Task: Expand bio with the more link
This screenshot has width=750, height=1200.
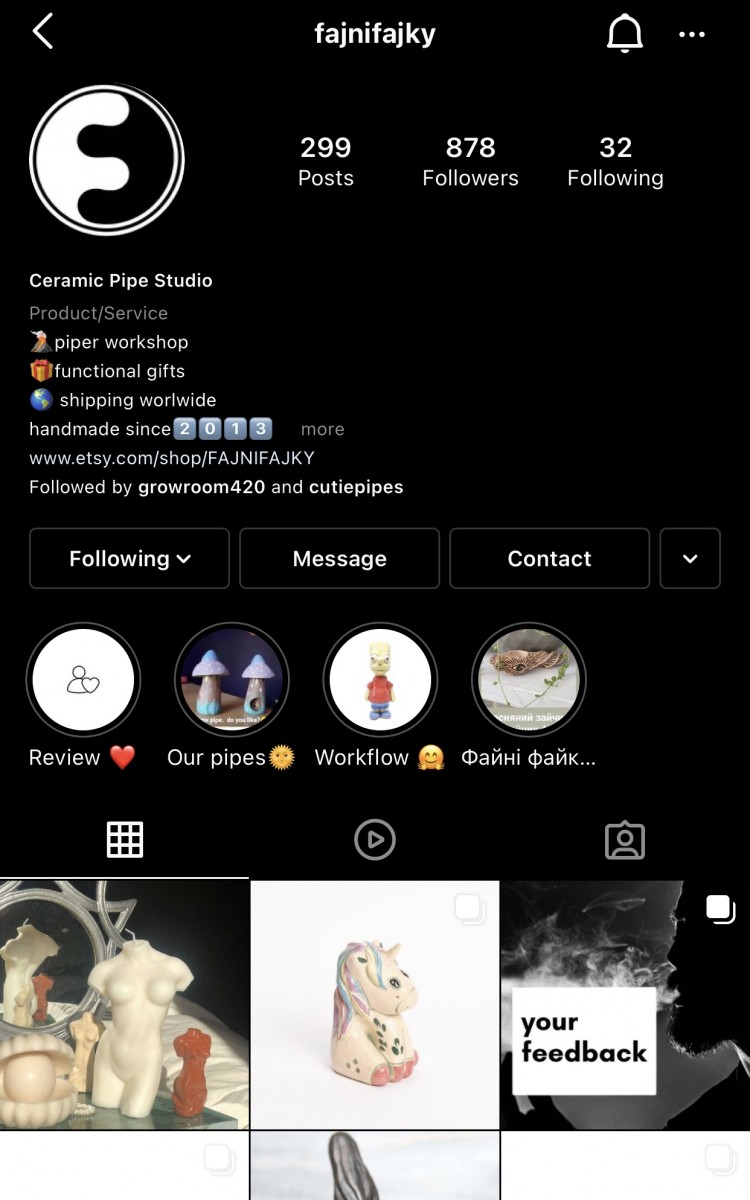Action: click(x=322, y=429)
